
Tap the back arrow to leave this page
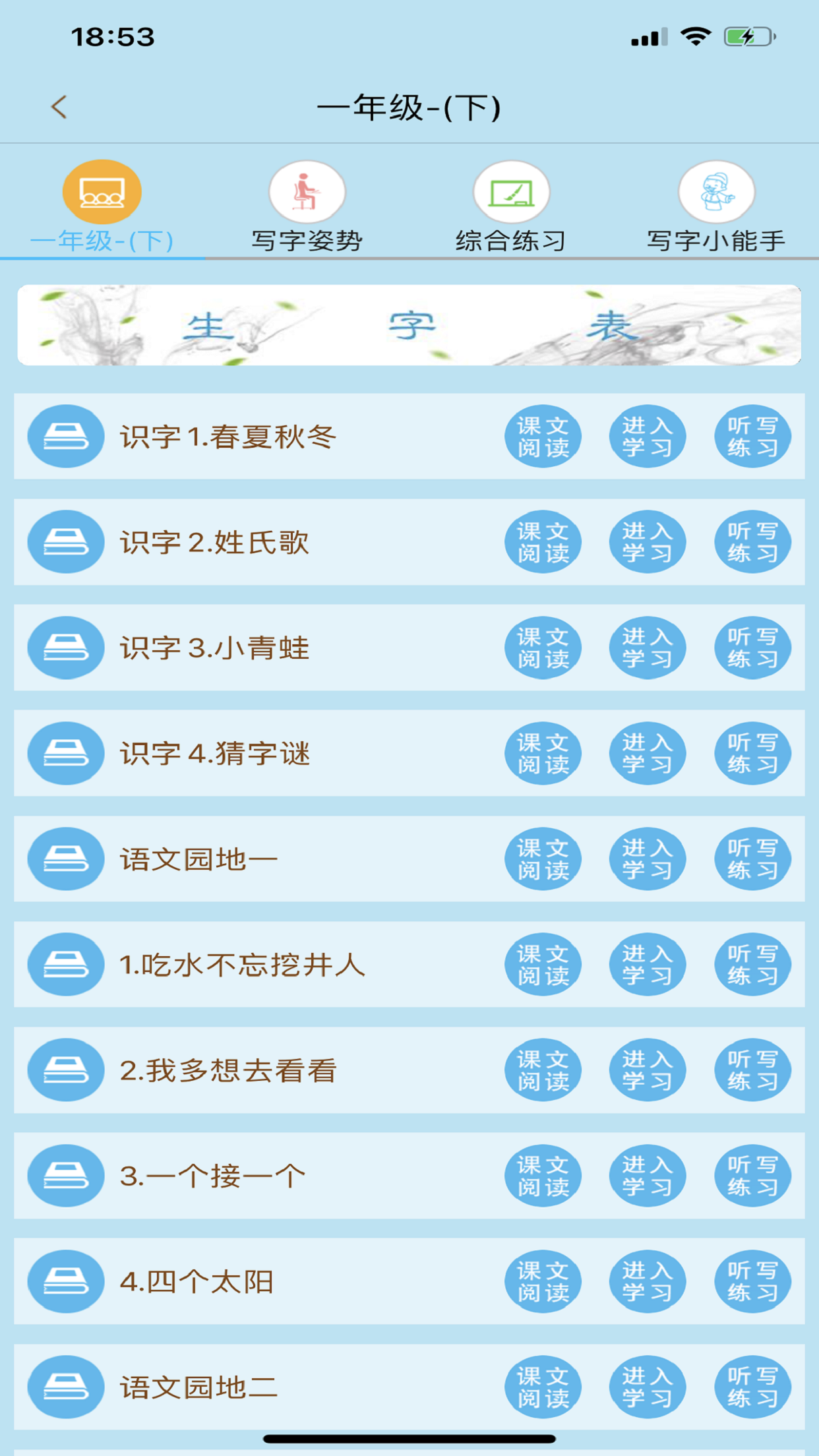tap(59, 106)
